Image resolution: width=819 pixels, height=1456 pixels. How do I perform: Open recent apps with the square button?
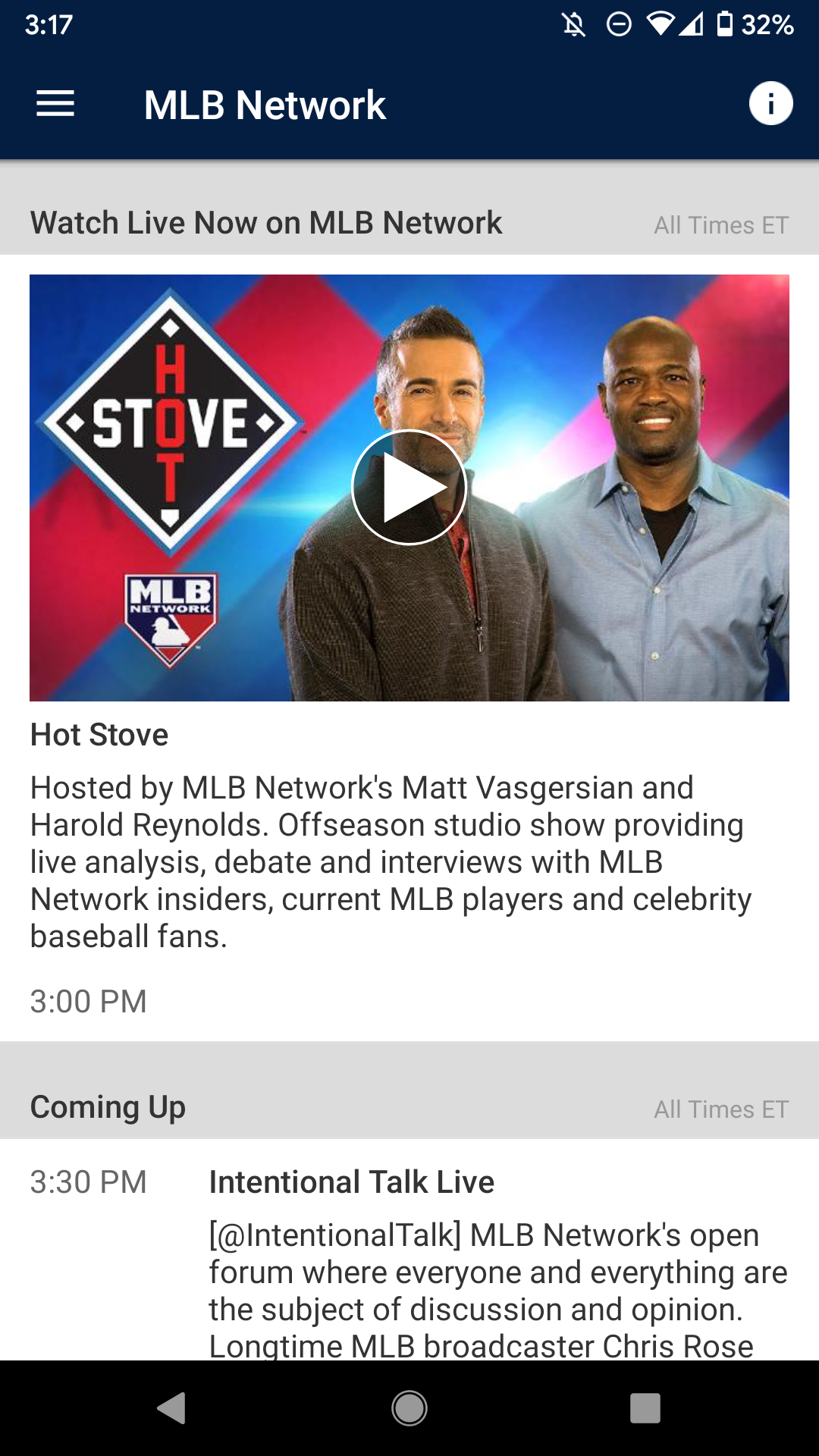[645, 1407]
